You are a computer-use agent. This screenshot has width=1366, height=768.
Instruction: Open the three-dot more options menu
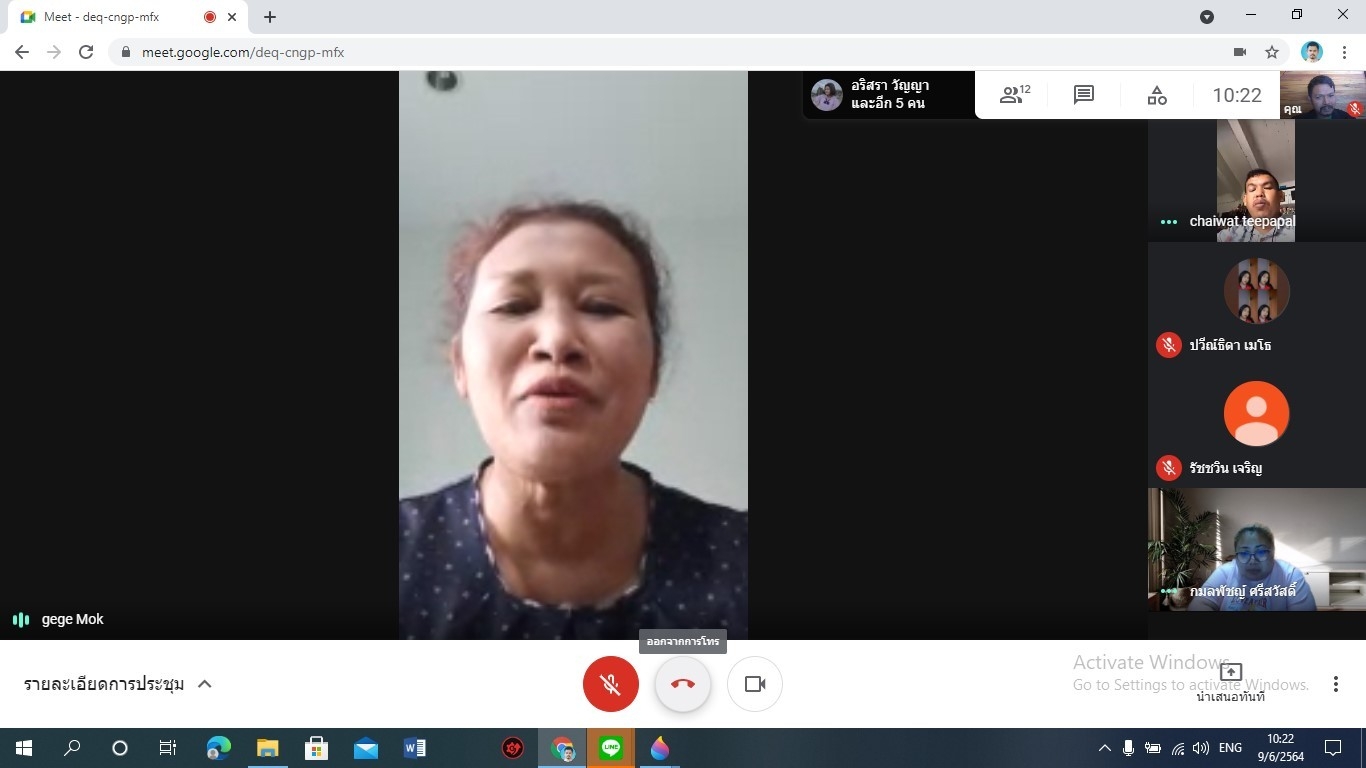click(x=1335, y=684)
